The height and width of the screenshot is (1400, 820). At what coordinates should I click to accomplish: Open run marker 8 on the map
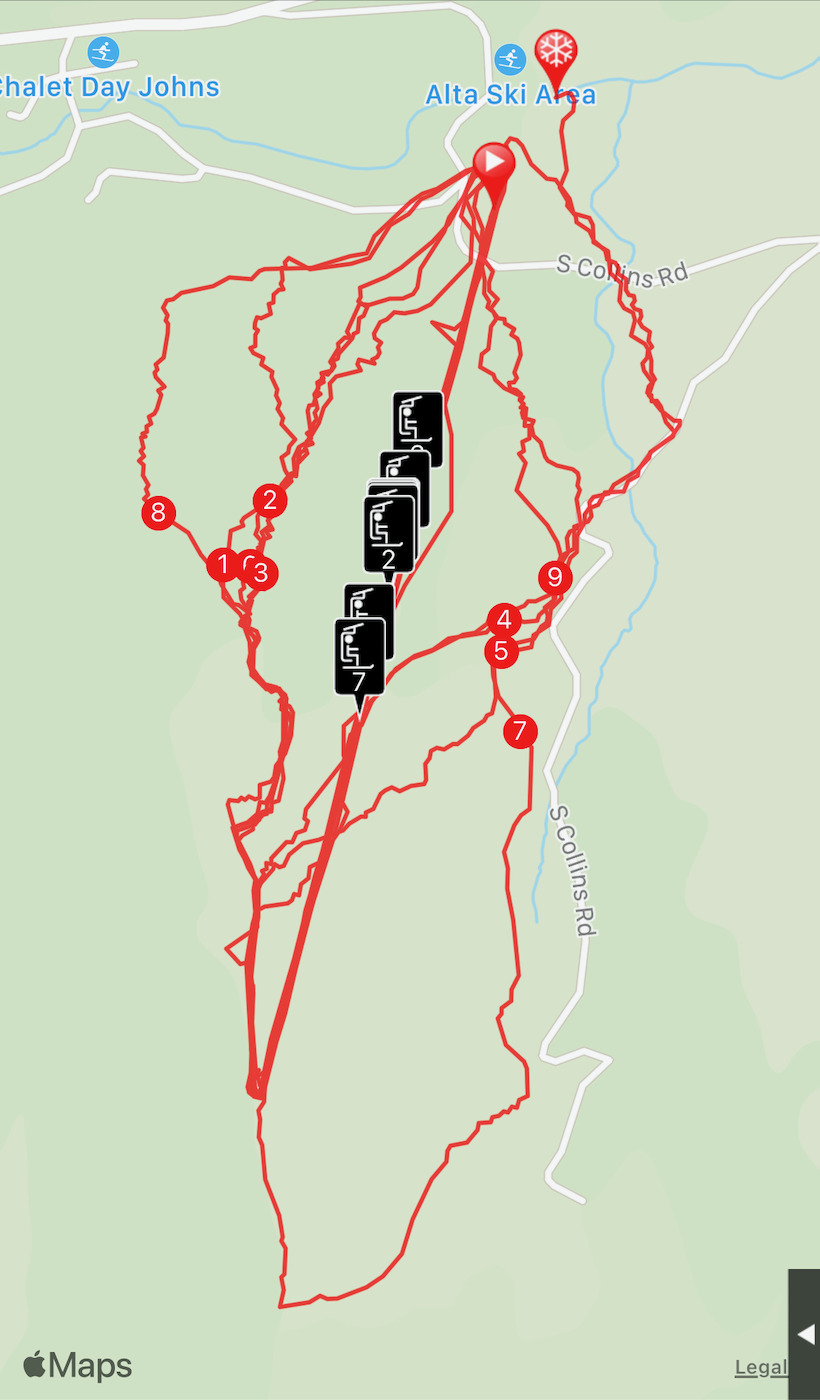(x=157, y=513)
